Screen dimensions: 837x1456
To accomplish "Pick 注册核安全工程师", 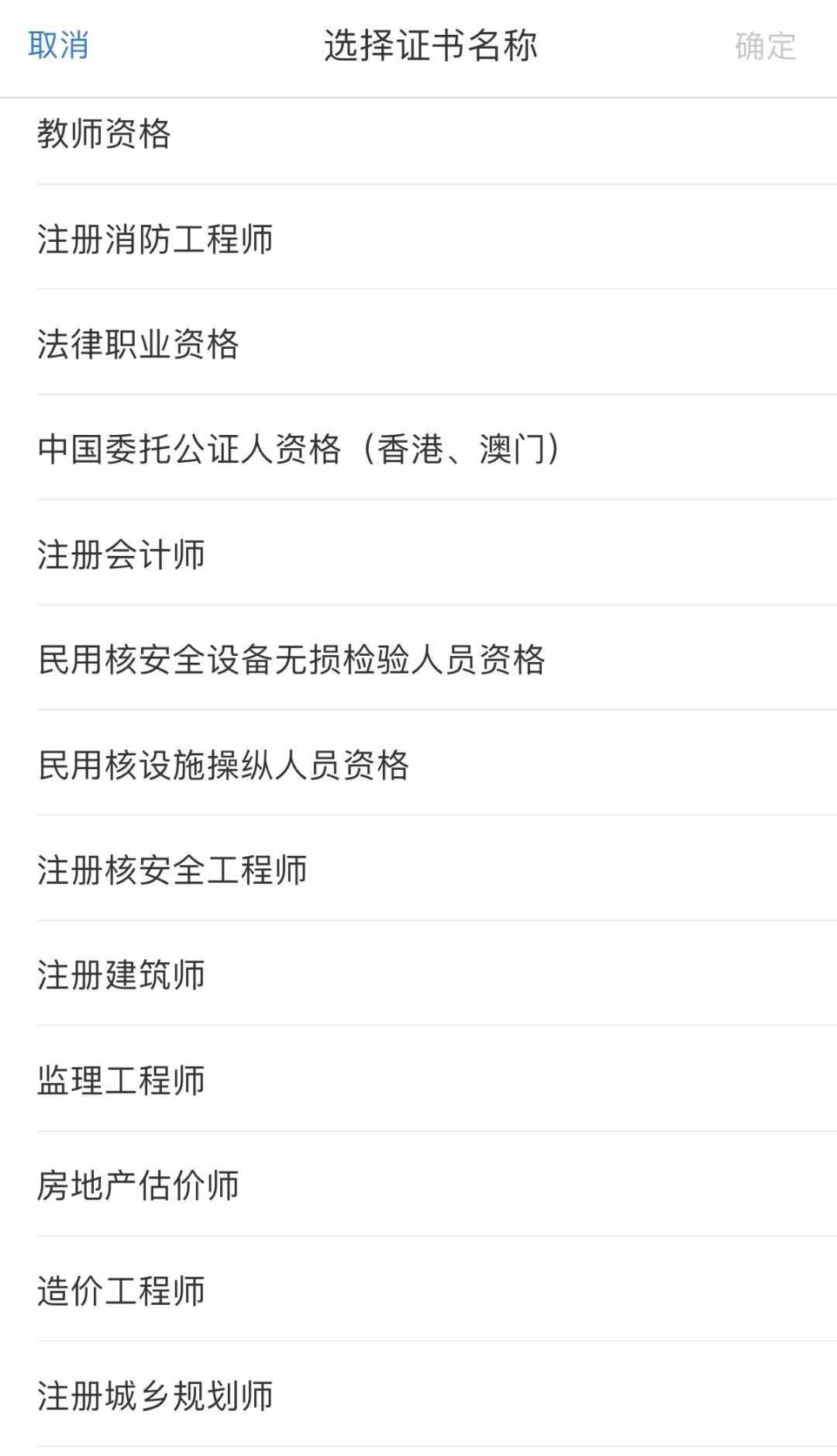I will click(x=418, y=870).
